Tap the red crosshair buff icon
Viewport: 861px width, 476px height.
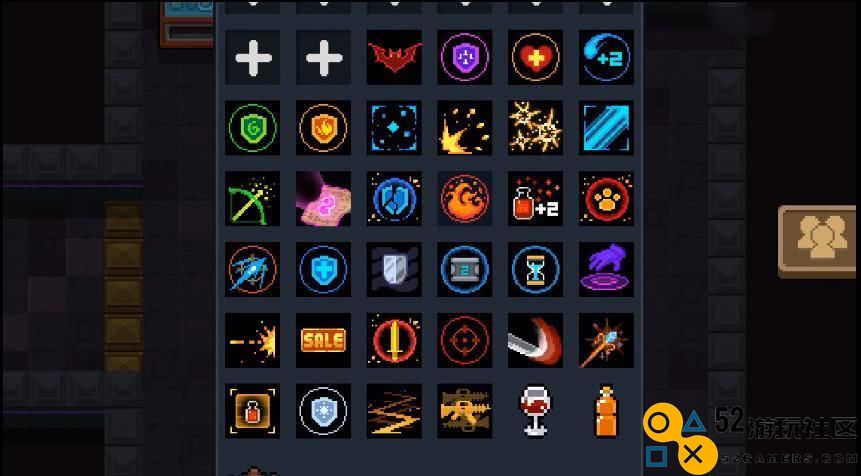[x=465, y=340]
